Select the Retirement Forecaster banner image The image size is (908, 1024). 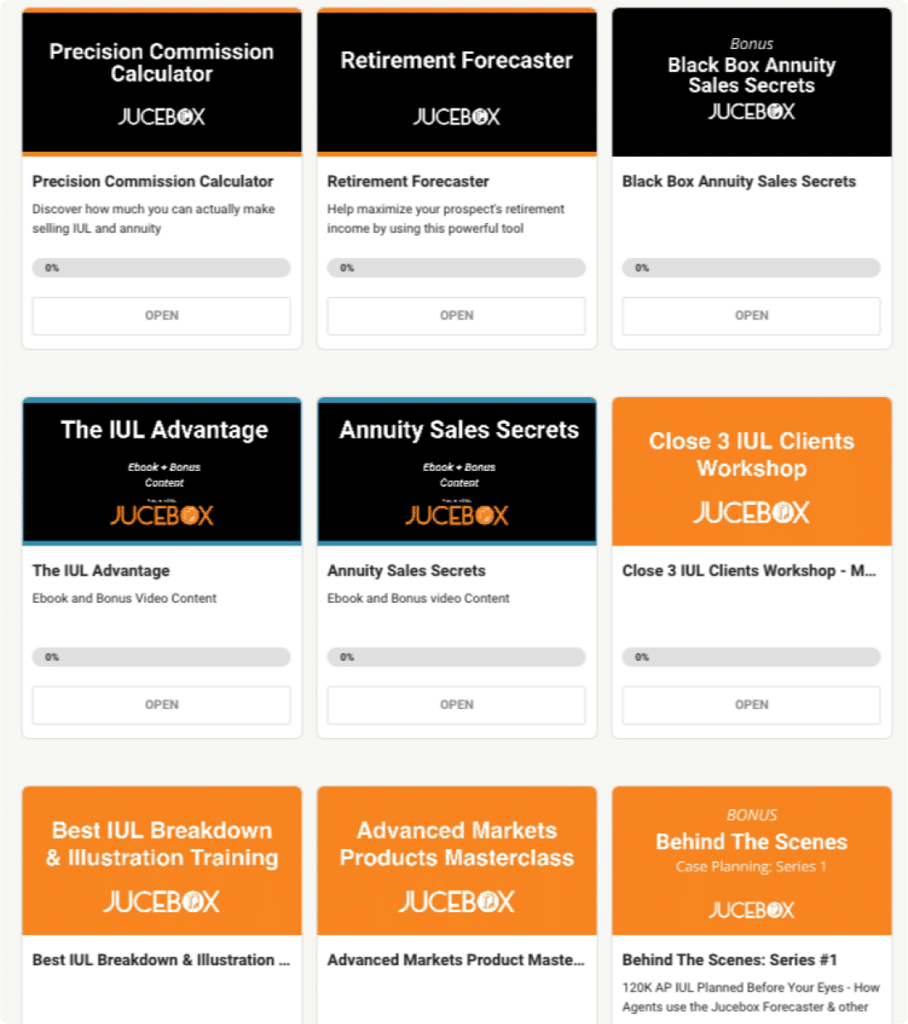click(x=456, y=82)
